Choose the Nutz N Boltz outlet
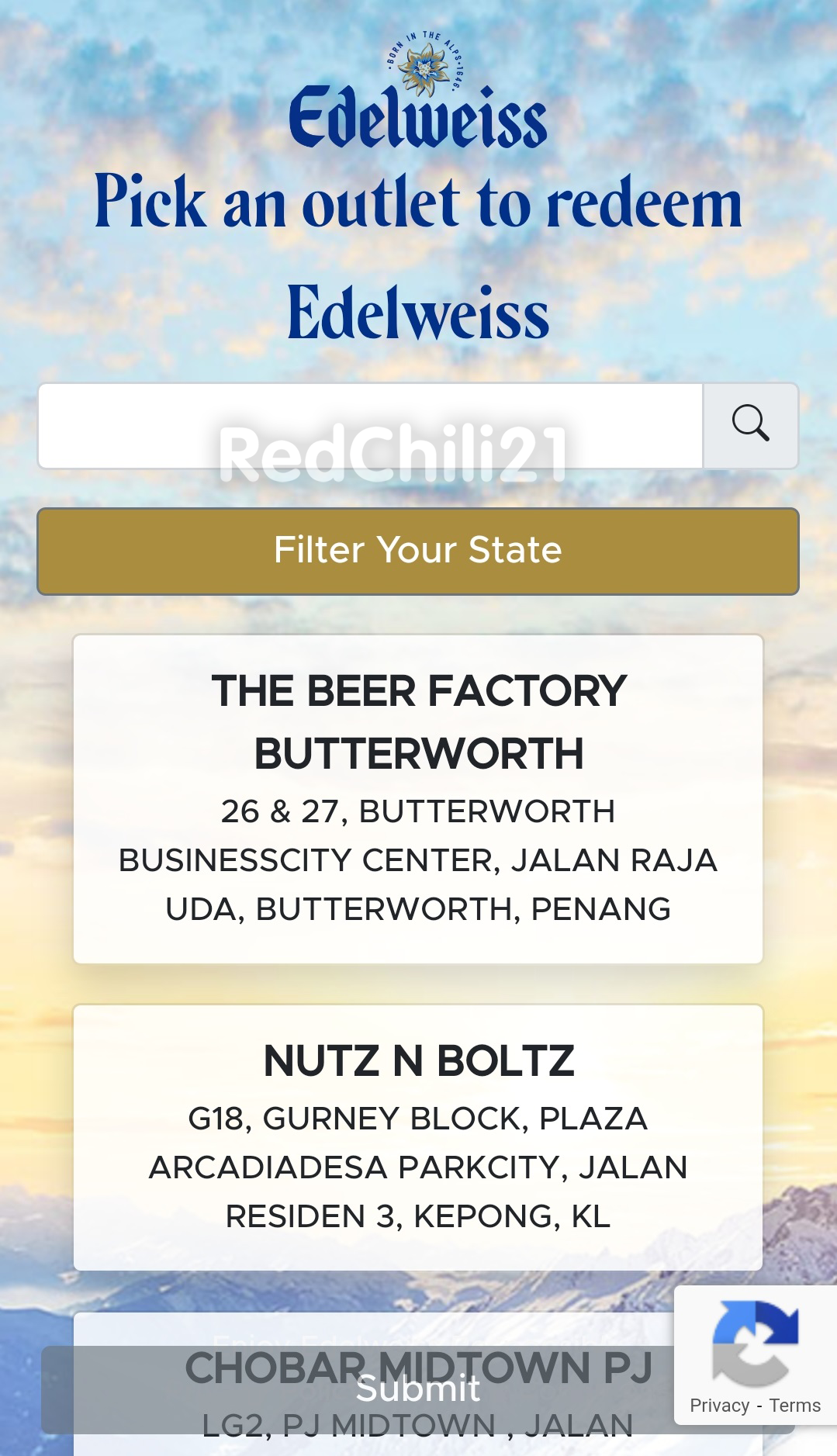Viewport: 837px width, 1456px height. (417, 1136)
